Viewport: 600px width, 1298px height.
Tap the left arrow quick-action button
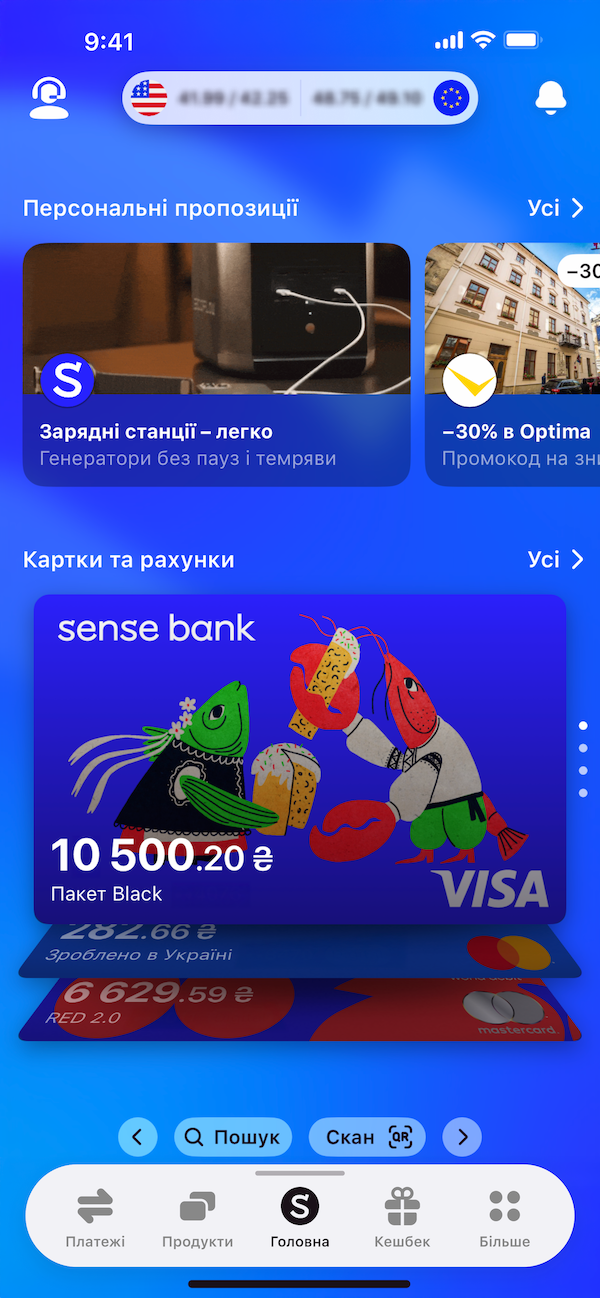[138, 1137]
